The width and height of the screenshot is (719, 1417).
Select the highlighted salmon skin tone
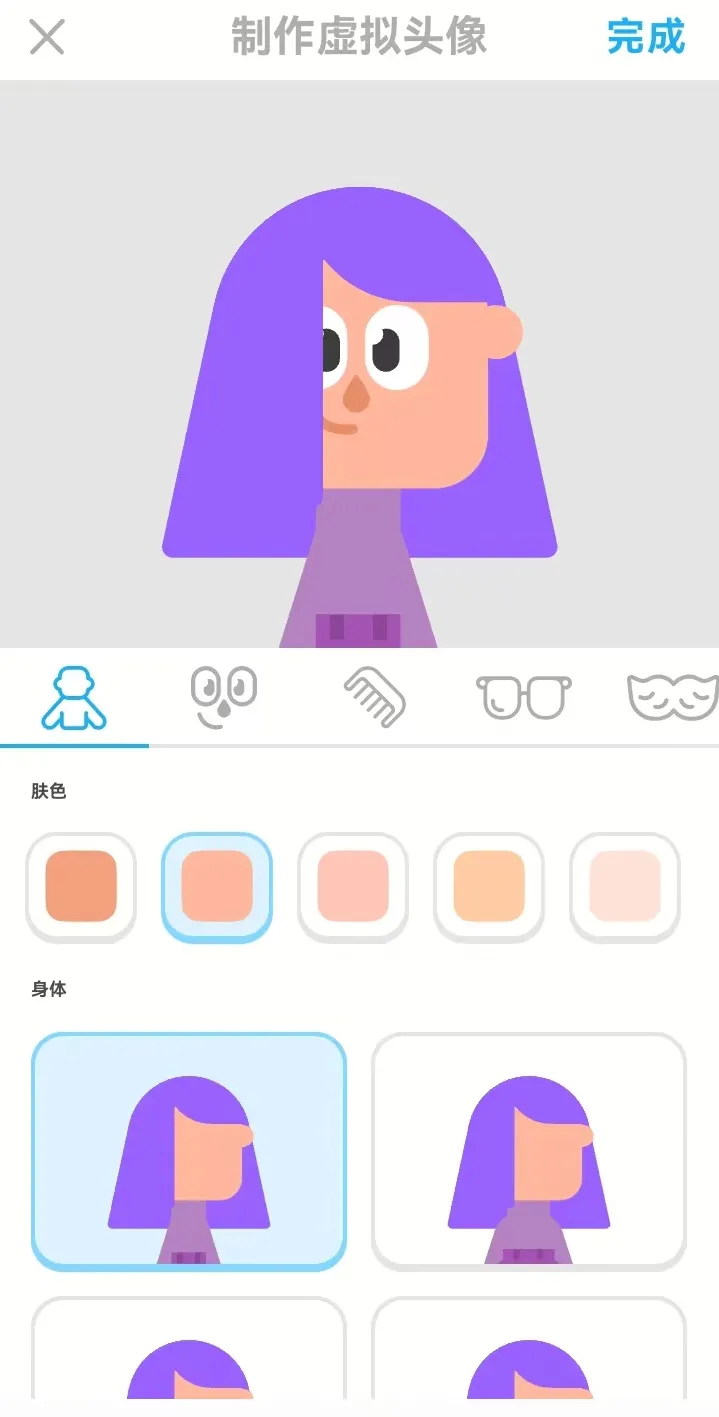[x=217, y=886]
